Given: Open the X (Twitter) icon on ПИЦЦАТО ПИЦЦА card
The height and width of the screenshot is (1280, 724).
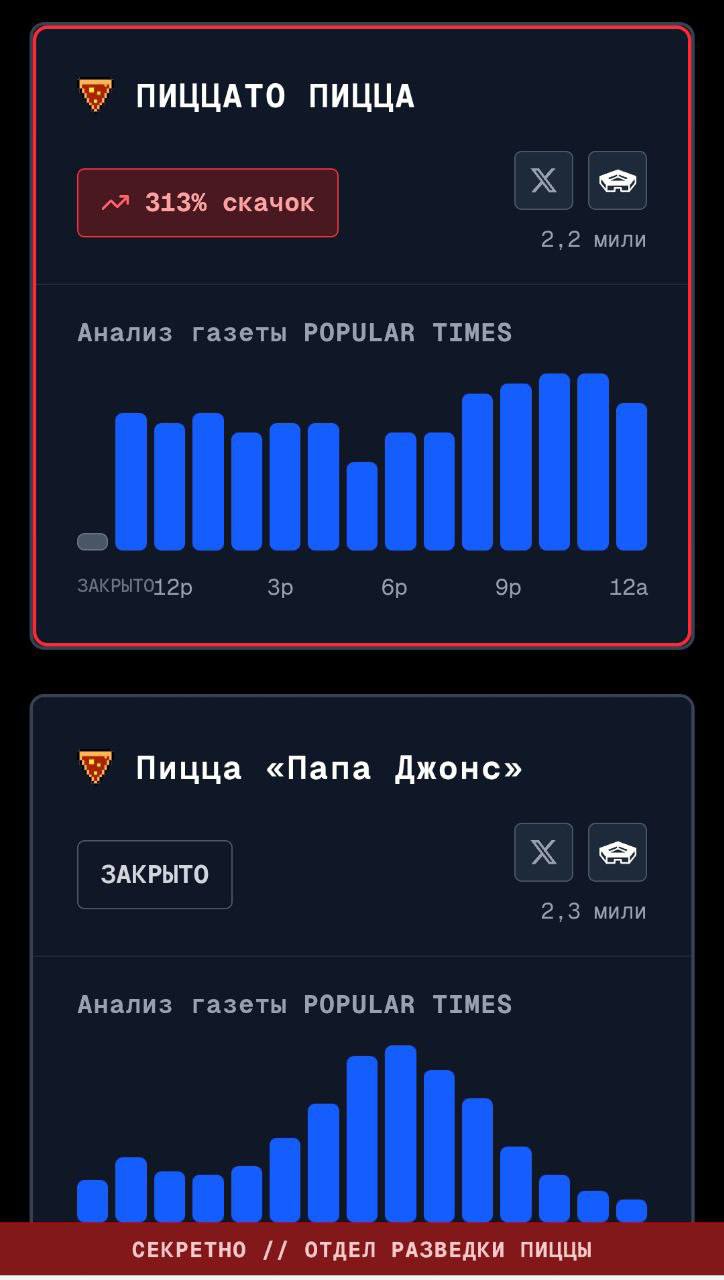Looking at the screenshot, I should (543, 181).
